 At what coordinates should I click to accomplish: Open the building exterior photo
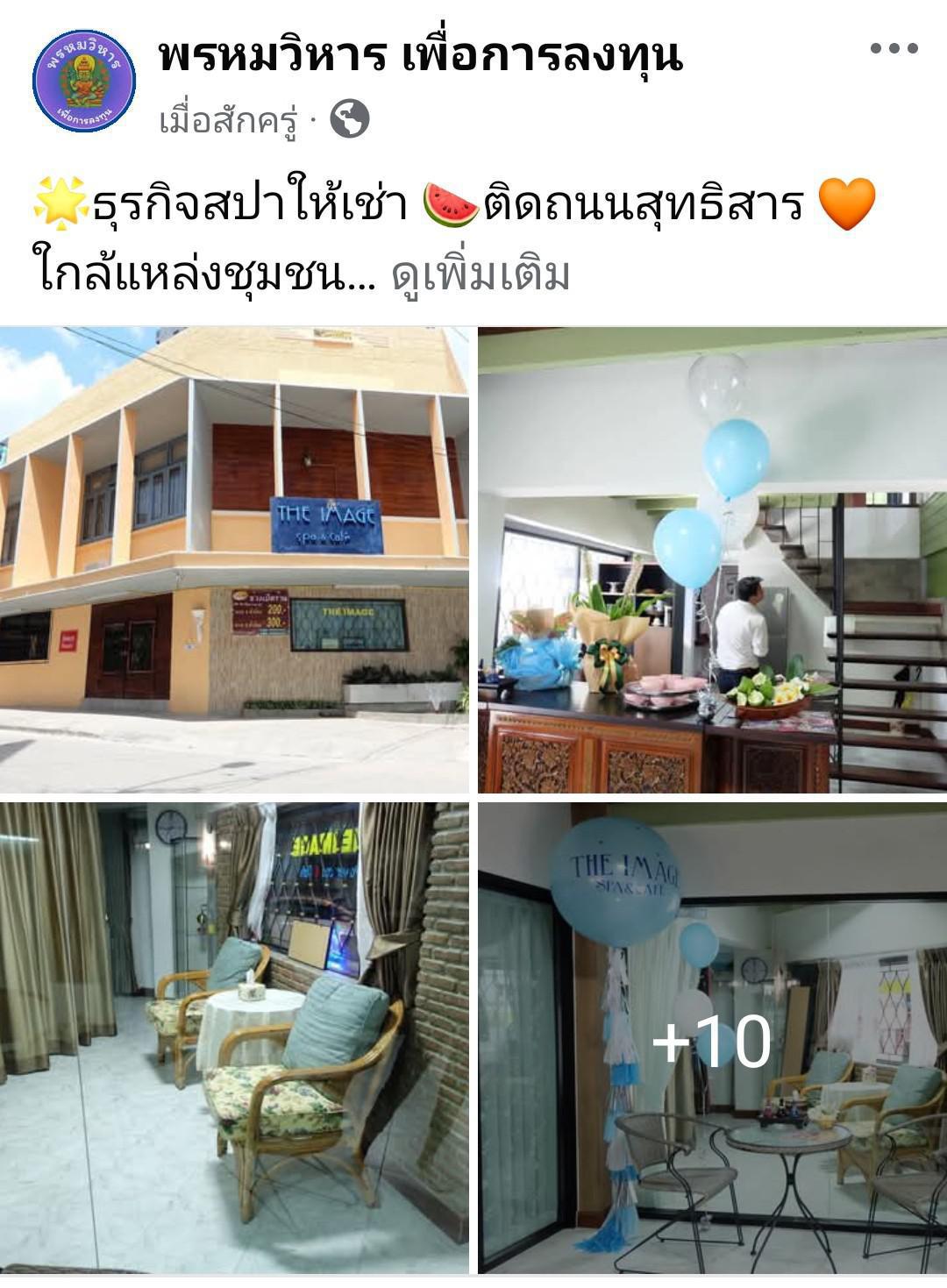[234, 559]
